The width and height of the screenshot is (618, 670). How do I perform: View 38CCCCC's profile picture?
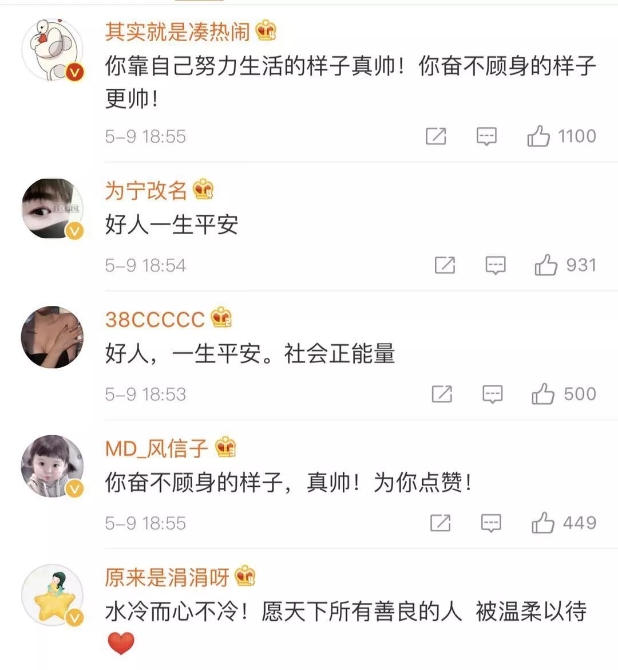pyautogui.click(x=51, y=337)
